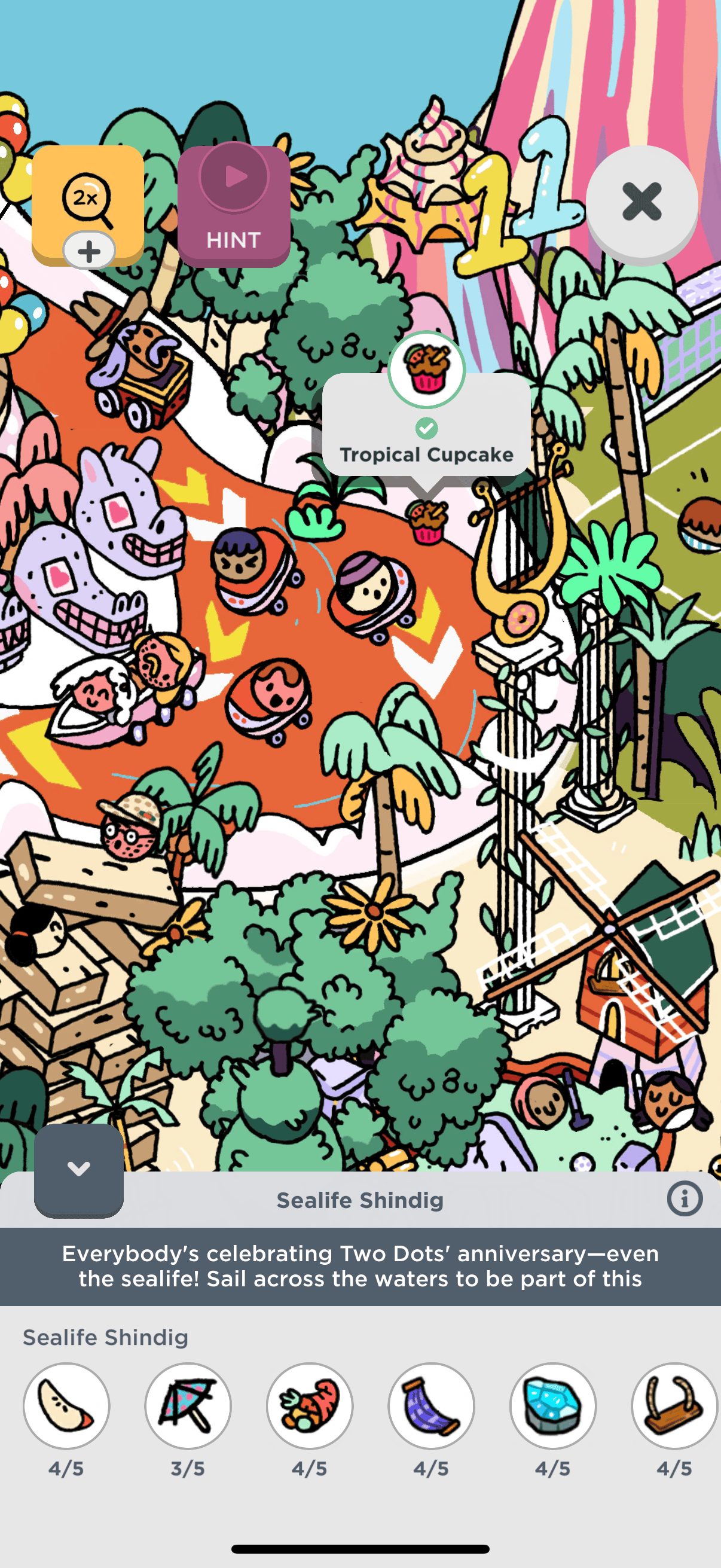Select the cornucopia item tile
Screen dimensions: 721x1568
(310, 1405)
